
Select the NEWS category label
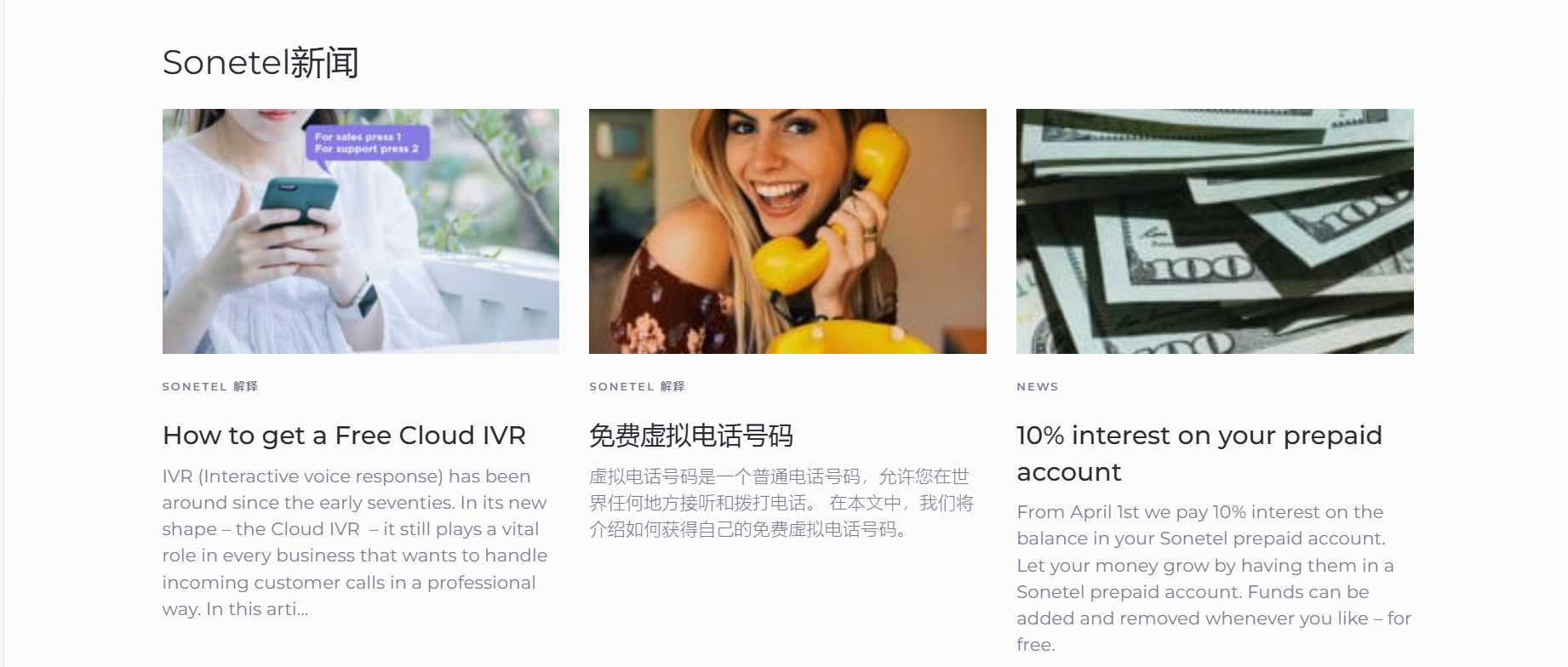pos(1037,386)
